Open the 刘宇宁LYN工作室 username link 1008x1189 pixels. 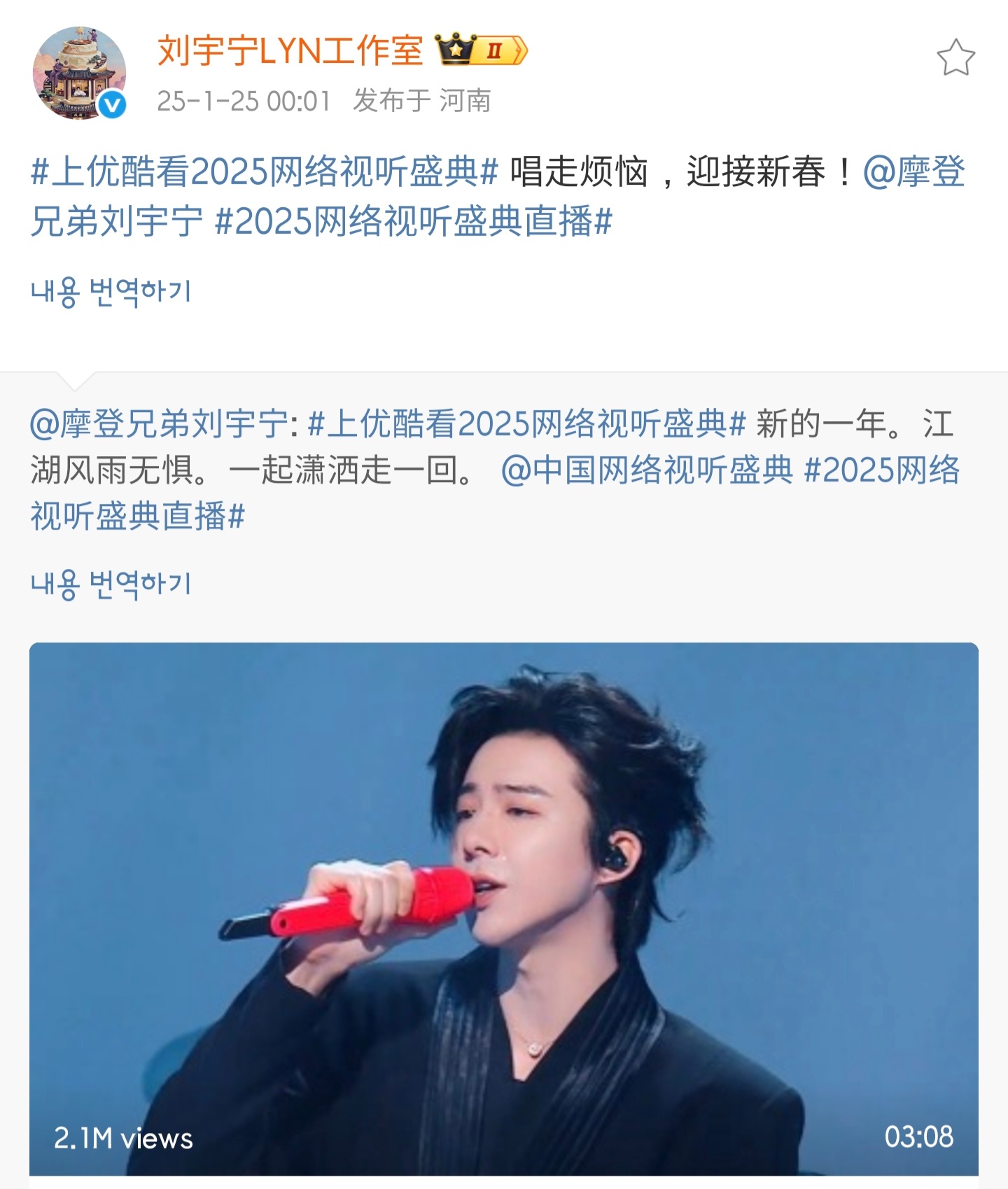pyautogui.click(x=290, y=51)
